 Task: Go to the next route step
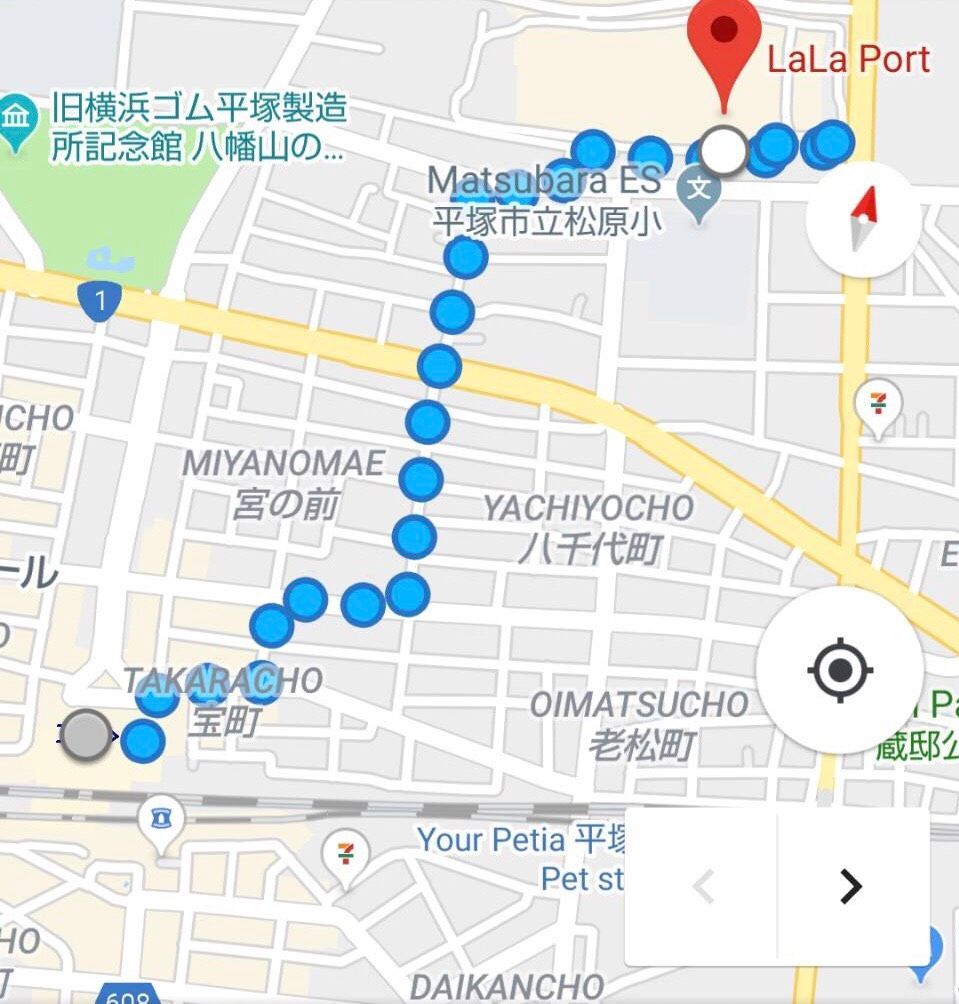coord(851,886)
